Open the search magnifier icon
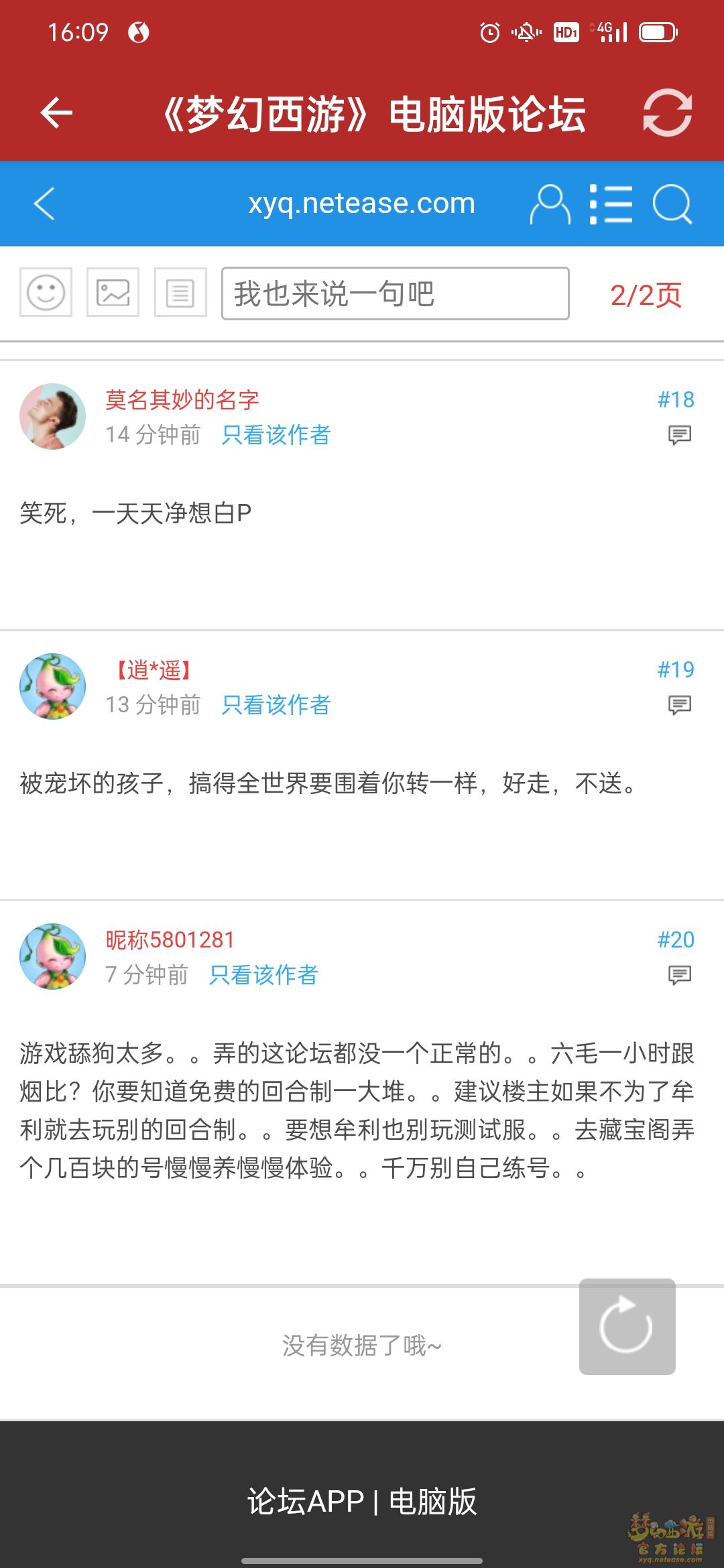The height and width of the screenshot is (1568, 724). 672,204
